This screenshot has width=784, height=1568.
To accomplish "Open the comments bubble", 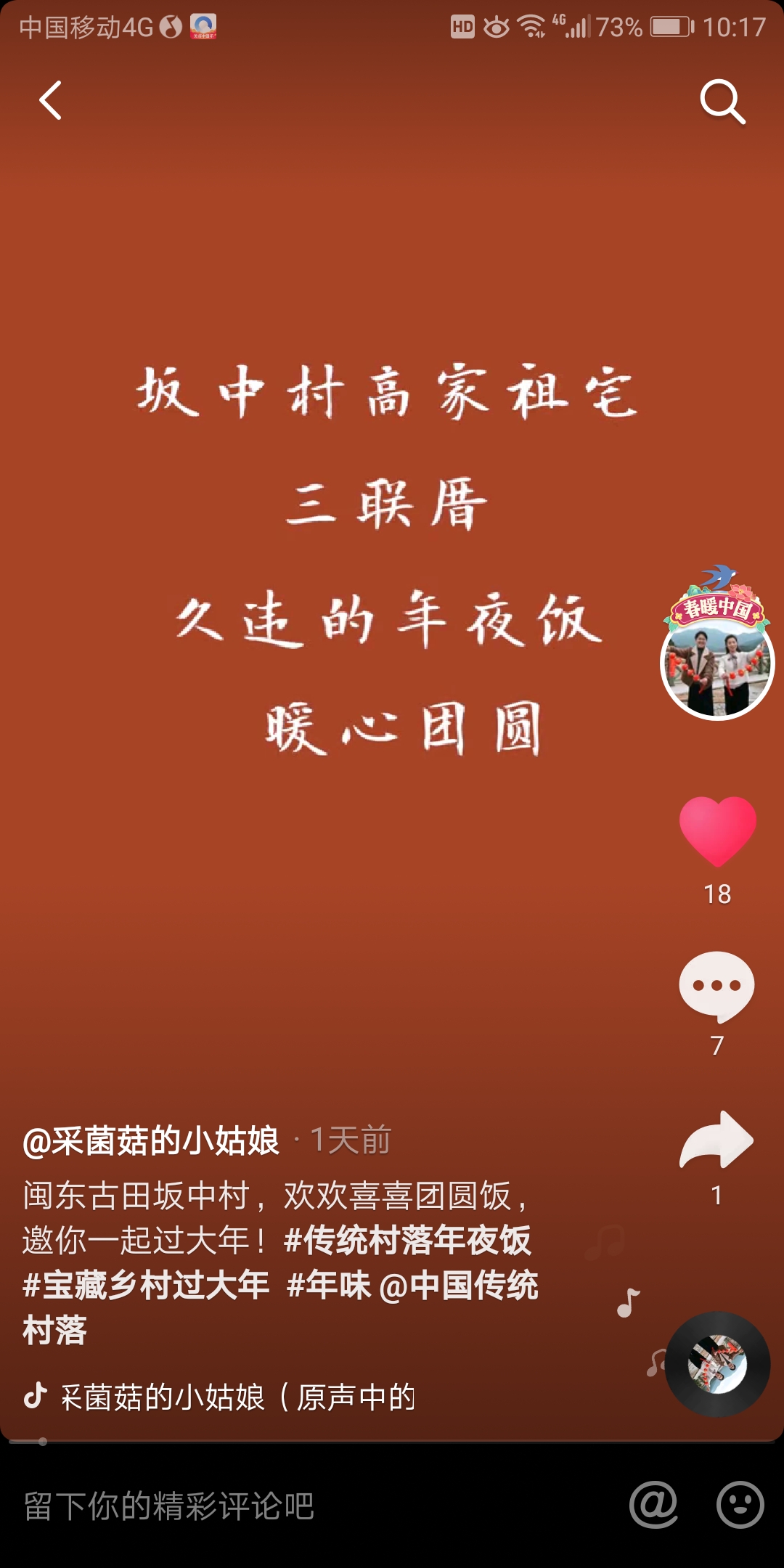I will [716, 986].
